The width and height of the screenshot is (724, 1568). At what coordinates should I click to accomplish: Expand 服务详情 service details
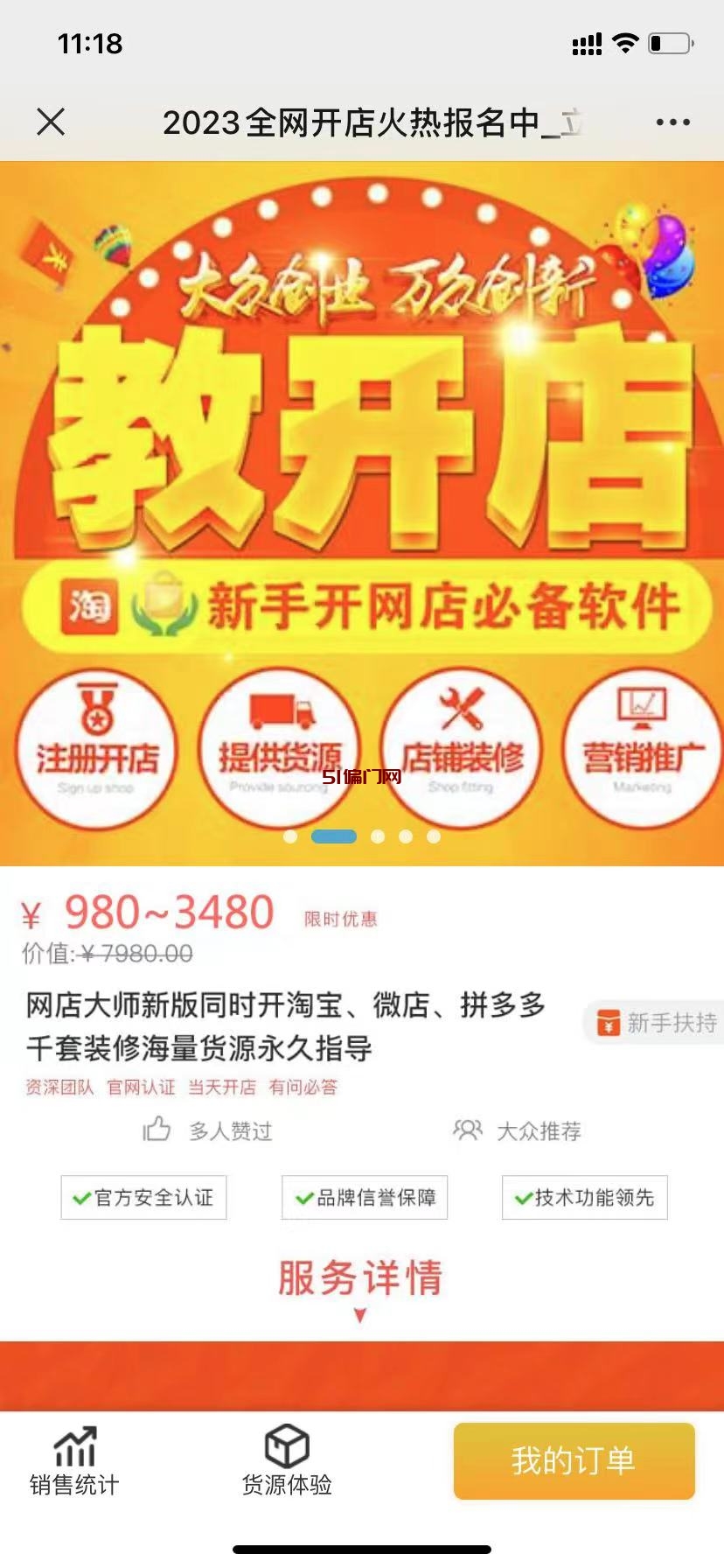click(360, 1286)
